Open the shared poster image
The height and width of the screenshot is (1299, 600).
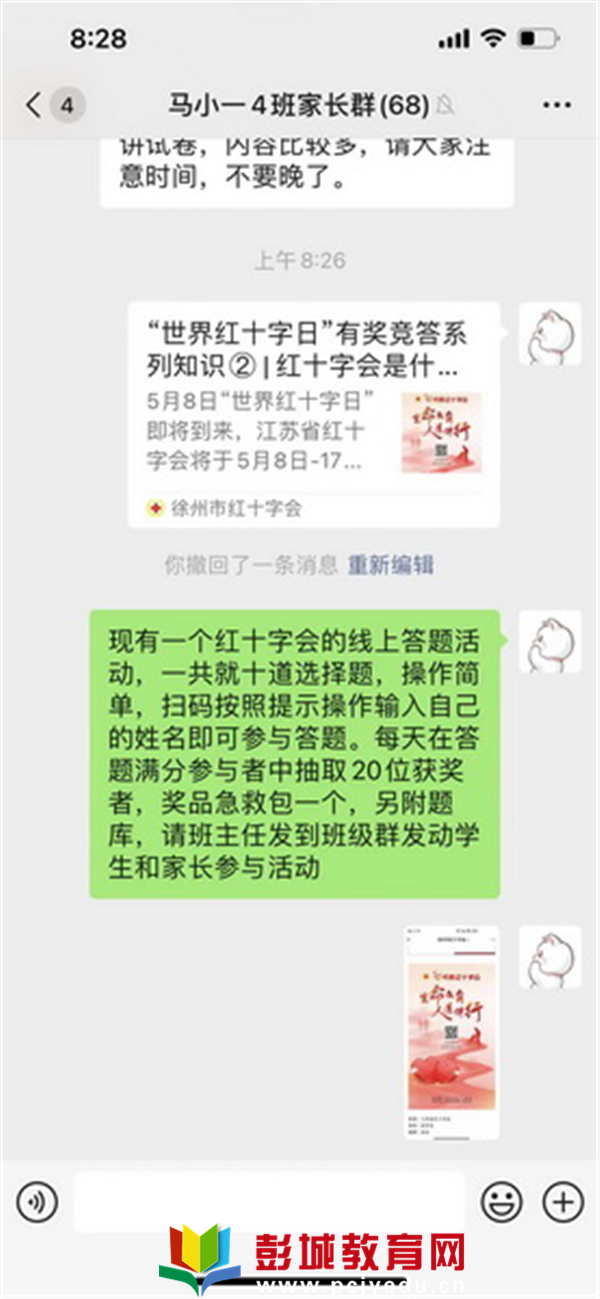coord(451,1032)
